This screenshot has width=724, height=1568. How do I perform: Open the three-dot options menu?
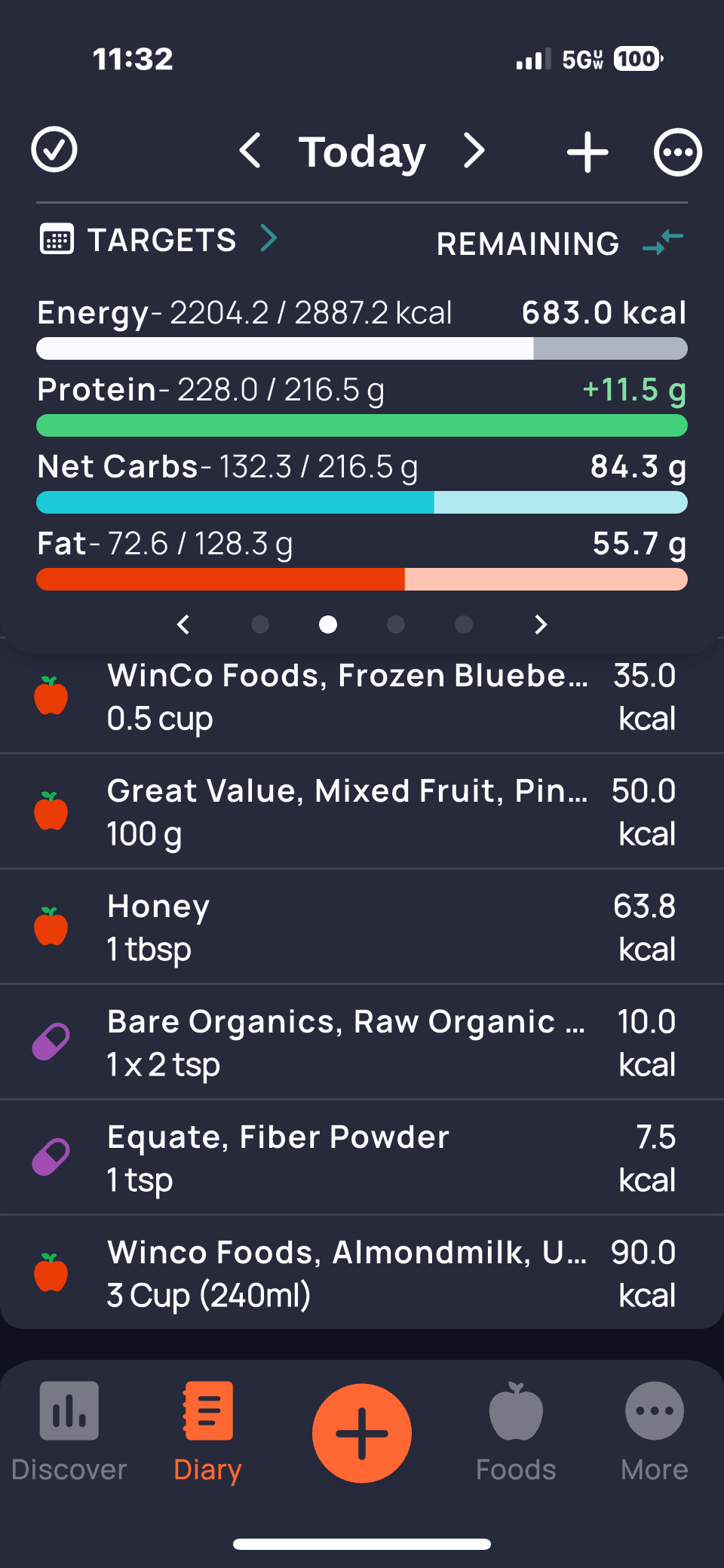pyautogui.click(x=677, y=152)
